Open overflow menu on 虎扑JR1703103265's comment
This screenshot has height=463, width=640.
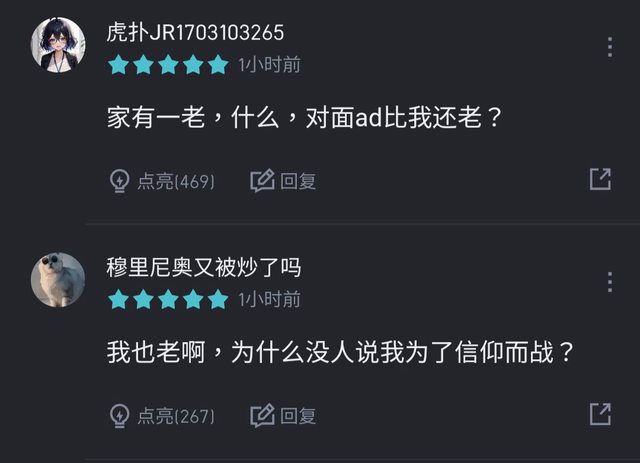(x=609, y=48)
